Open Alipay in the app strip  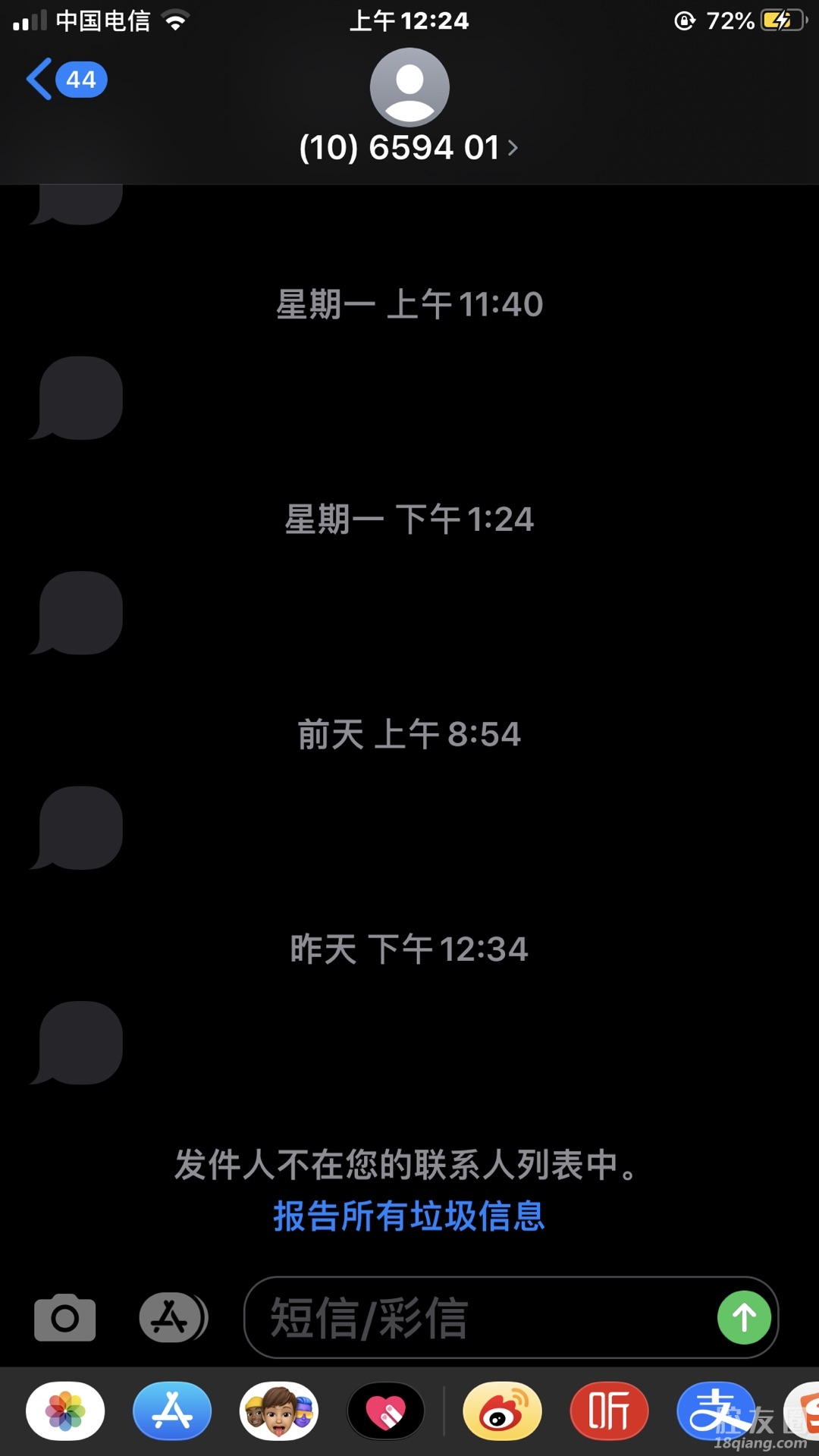point(715,1411)
